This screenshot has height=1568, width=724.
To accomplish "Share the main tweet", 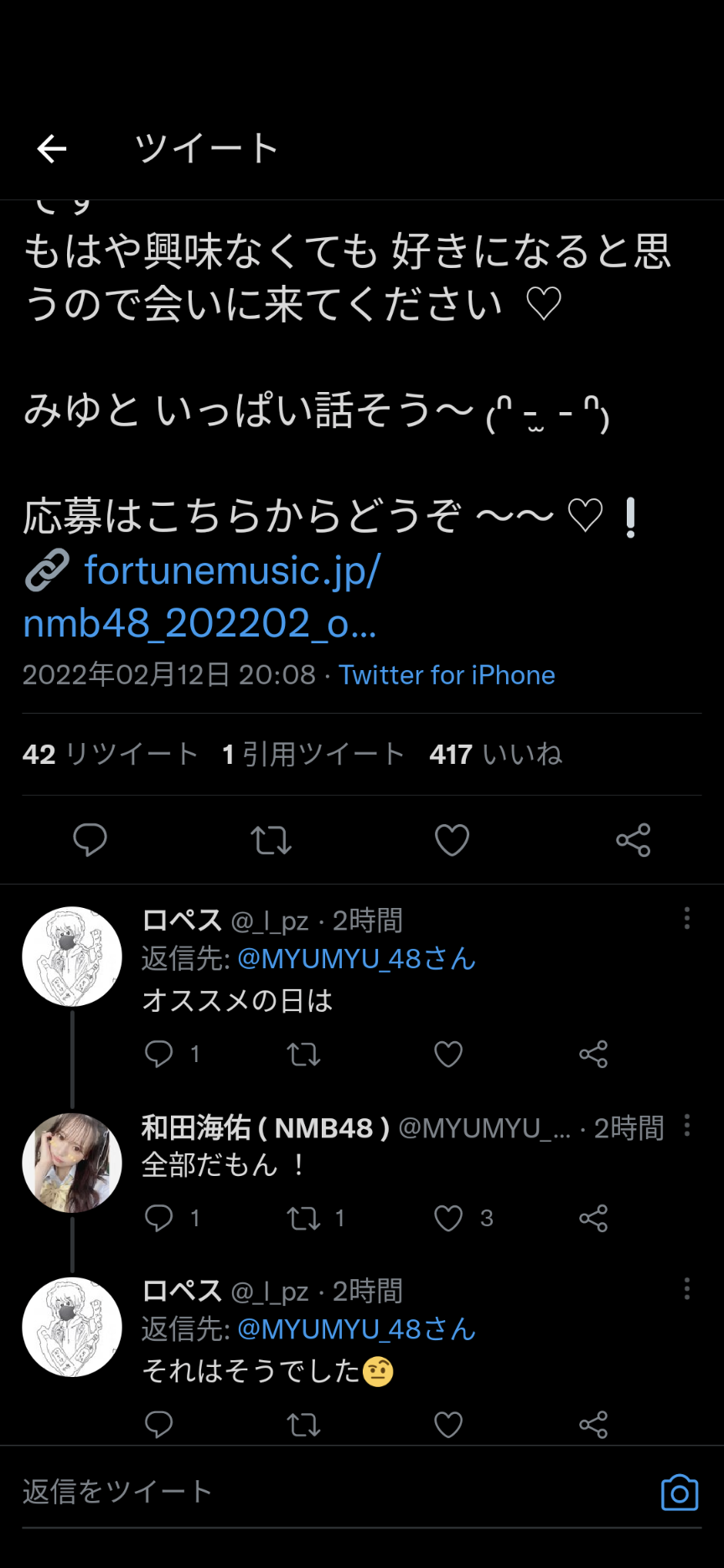I will tap(633, 839).
